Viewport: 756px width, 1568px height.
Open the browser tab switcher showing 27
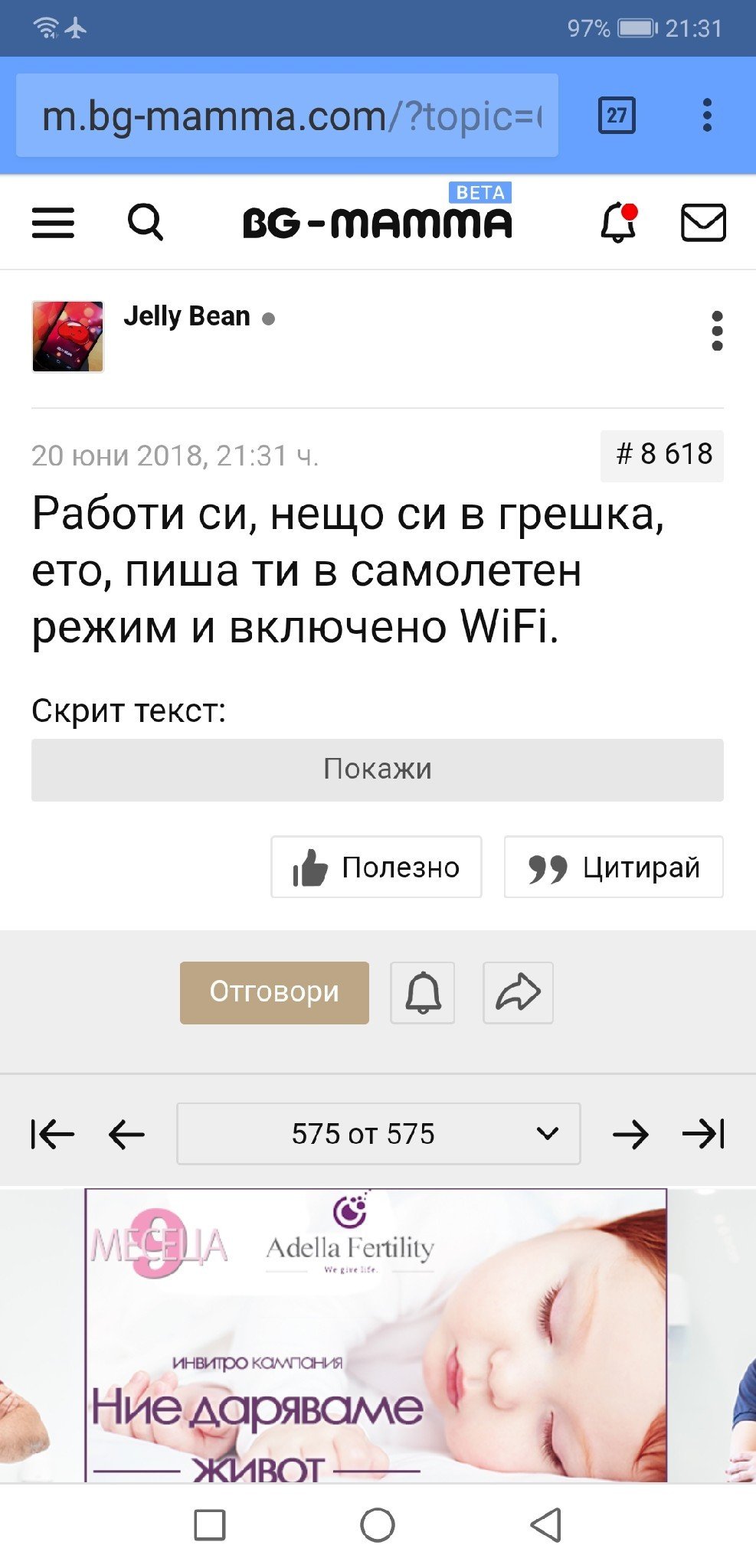(617, 116)
